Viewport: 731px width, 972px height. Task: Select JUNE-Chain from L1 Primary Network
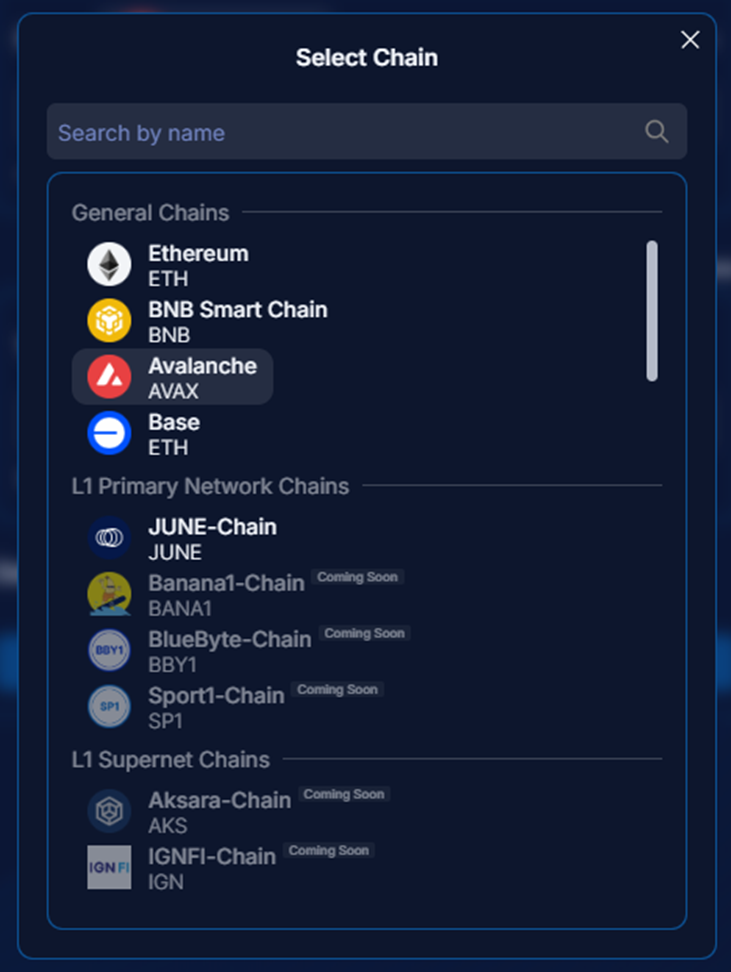click(x=211, y=538)
